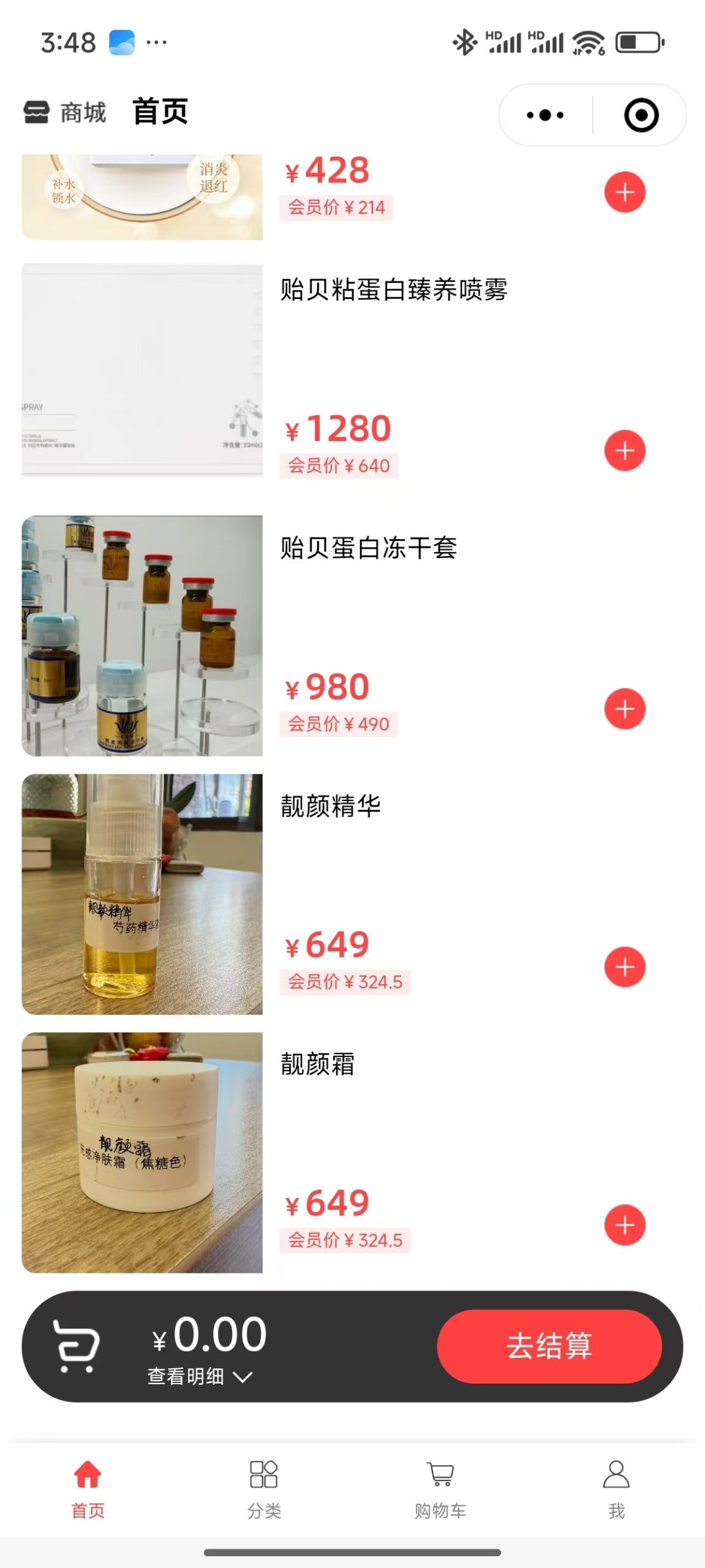
Task: Open 贻贝粘蛋白臻养喷雾 product image
Action: coord(142,369)
